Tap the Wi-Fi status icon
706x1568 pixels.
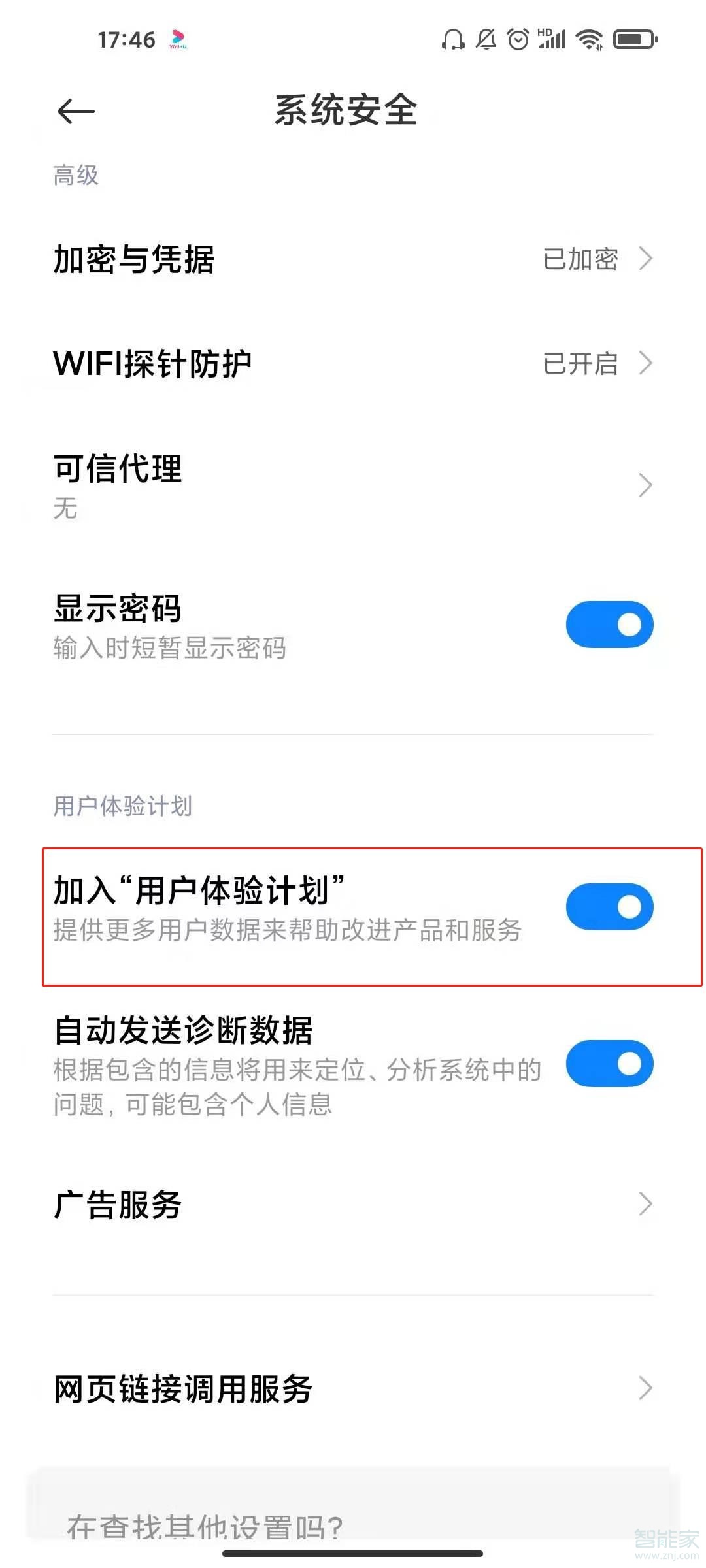(589, 40)
